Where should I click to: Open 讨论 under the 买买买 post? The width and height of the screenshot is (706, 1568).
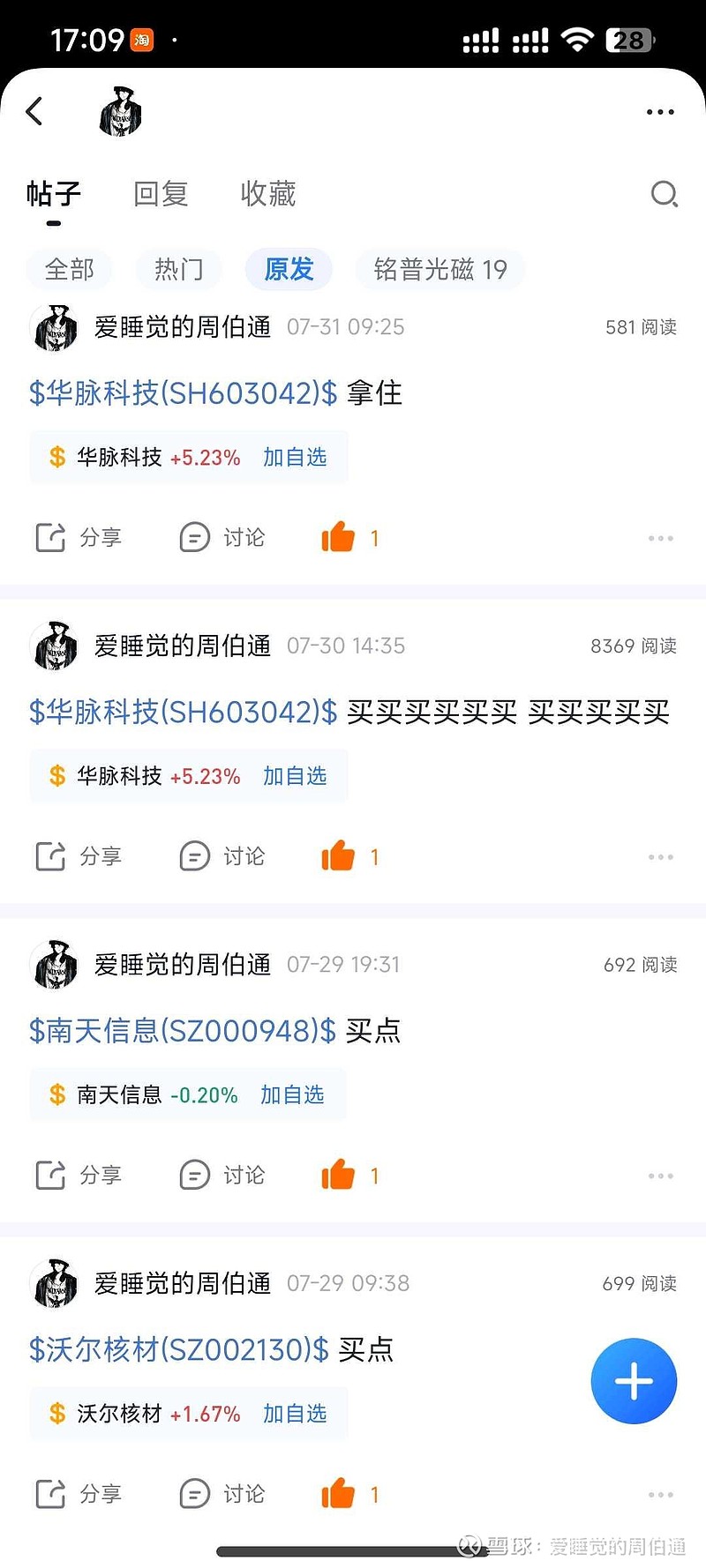point(222,856)
